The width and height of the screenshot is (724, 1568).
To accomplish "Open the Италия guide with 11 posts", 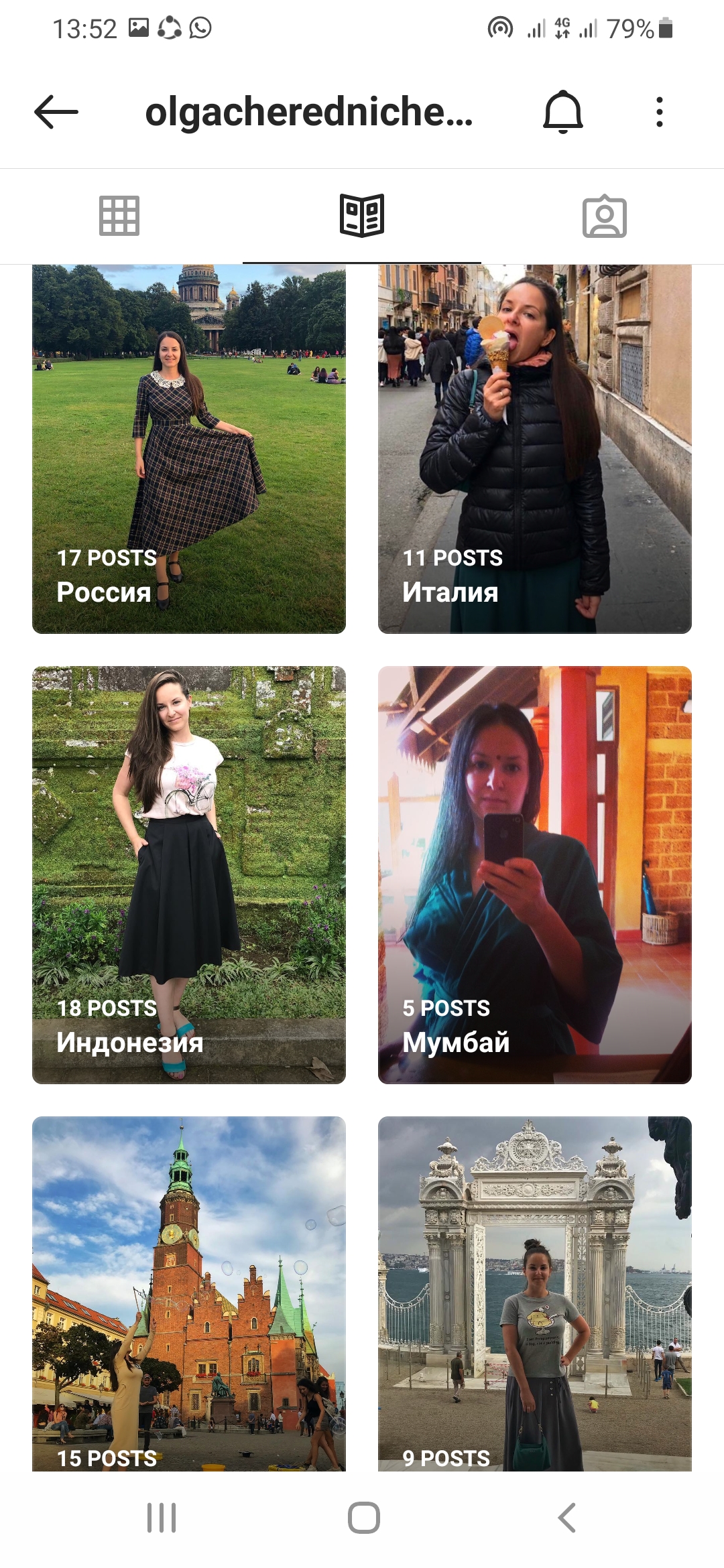I will 534,449.
